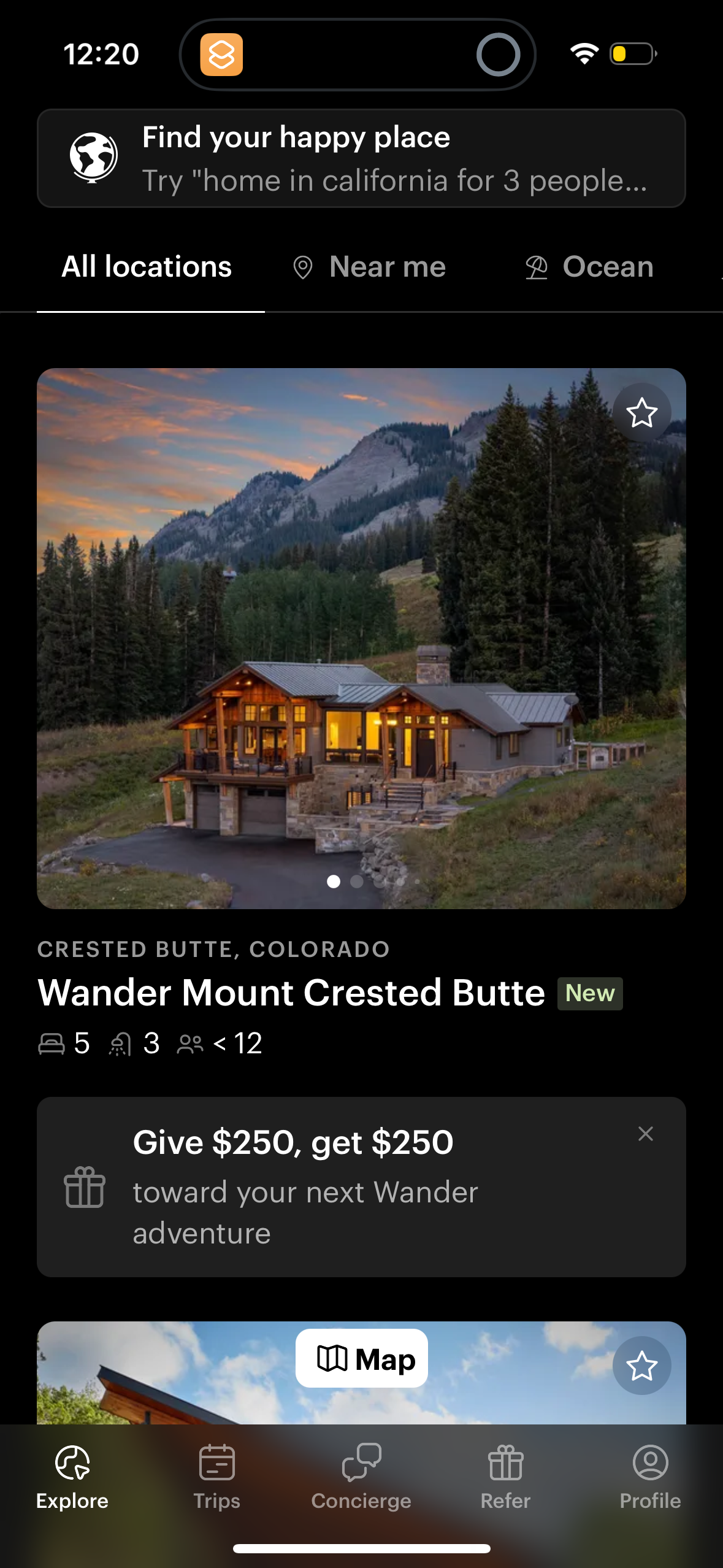Tap the Near me location pin filter
723x1568 pixels.
(305, 267)
